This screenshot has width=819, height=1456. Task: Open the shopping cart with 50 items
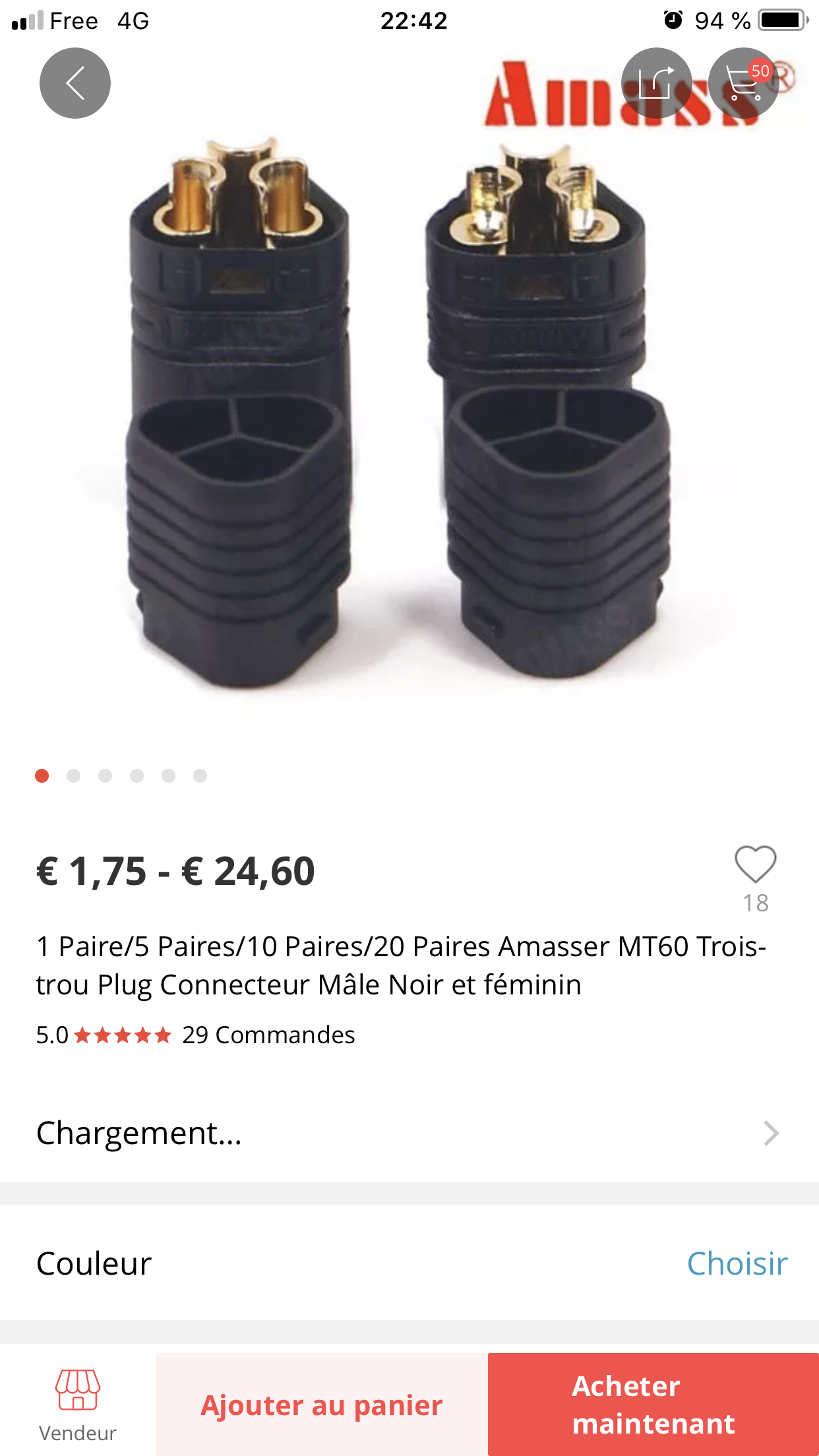(x=744, y=83)
